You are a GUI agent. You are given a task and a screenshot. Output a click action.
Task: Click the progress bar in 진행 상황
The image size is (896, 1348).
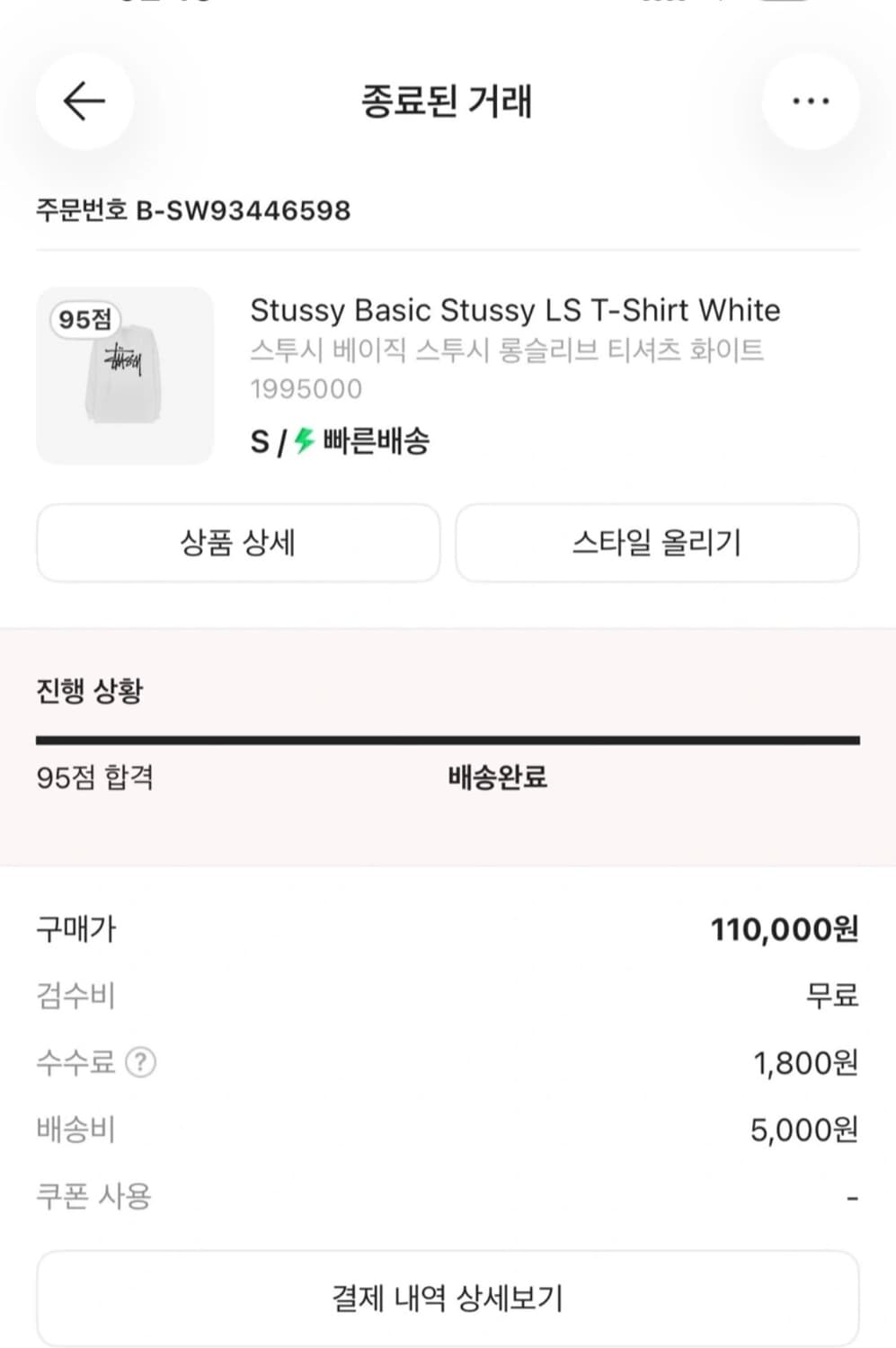pyautogui.click(x=448, y=739)
